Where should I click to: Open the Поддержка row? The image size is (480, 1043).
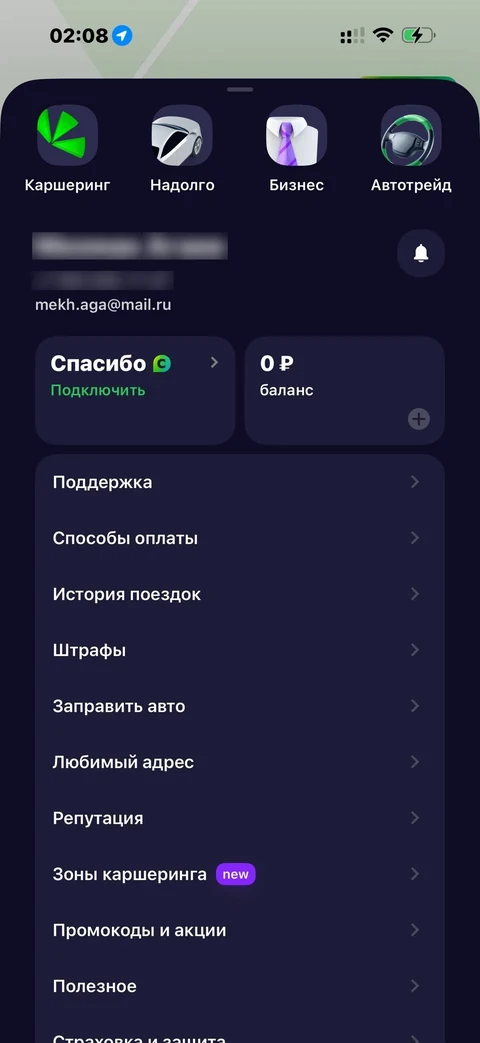coord(240,482)
